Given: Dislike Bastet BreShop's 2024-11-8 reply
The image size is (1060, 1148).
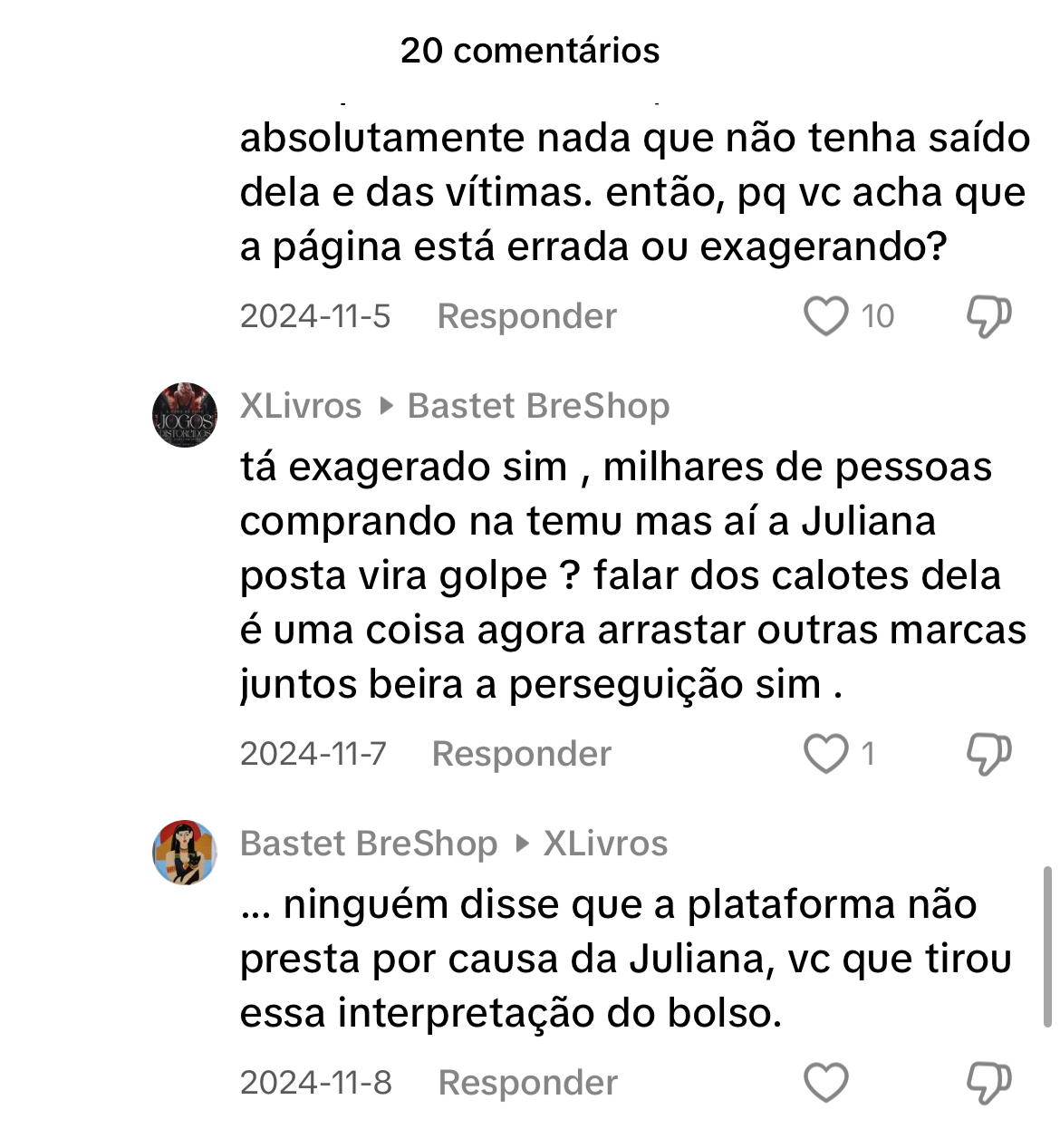Looking at the screenshot, I should click(x=988, y=1083).
